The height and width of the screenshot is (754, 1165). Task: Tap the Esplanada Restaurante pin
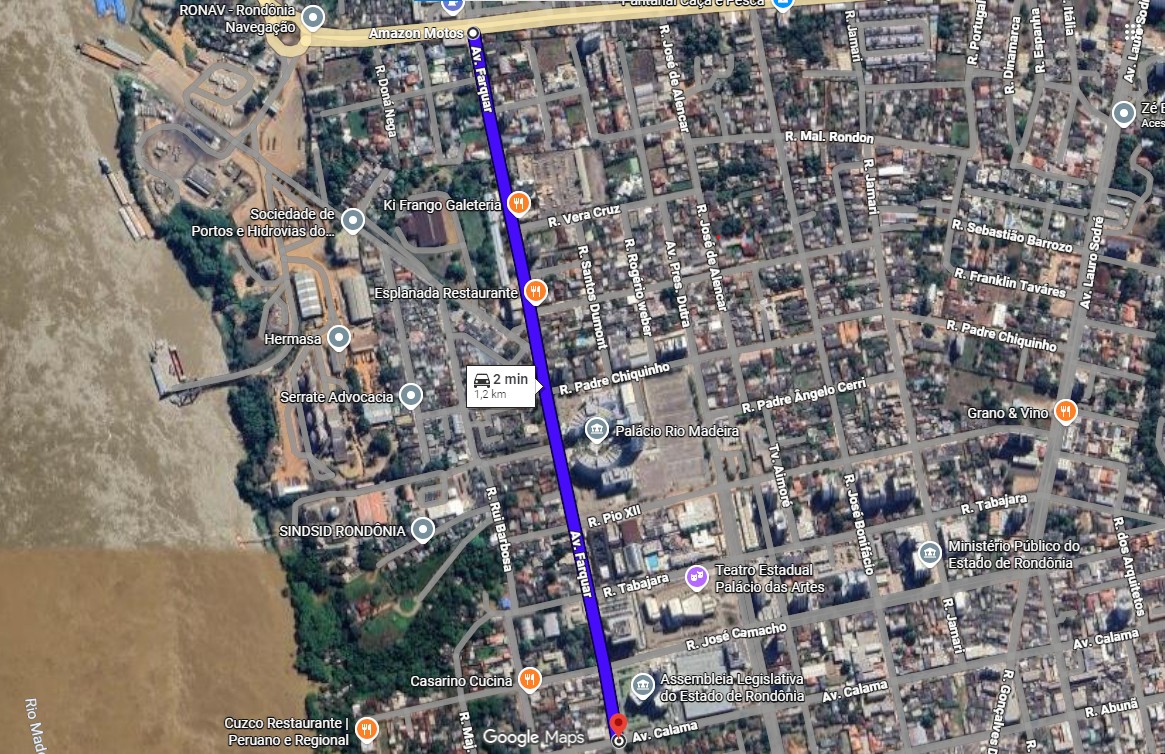tap(536, 292)
